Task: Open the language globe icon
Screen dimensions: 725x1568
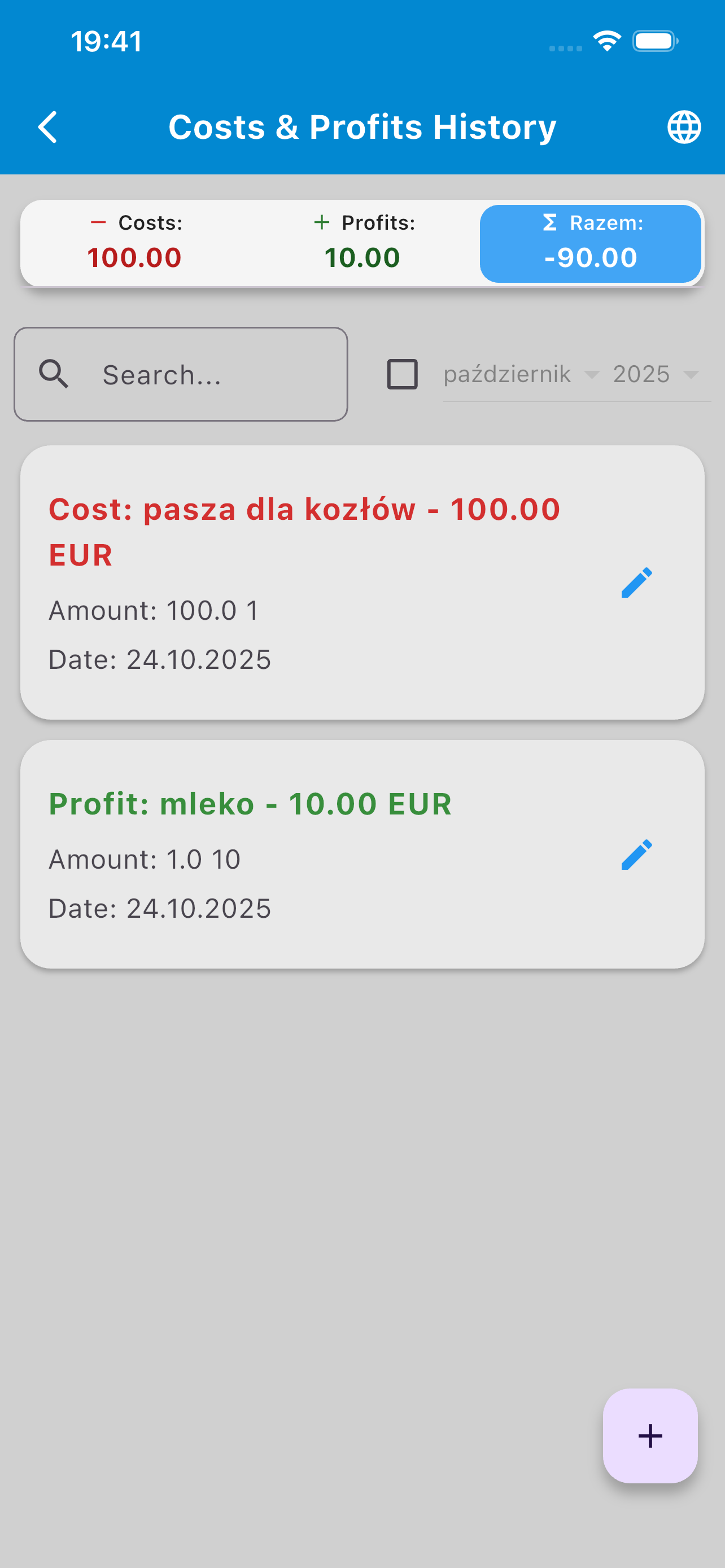Action: (x=684, y=127)
